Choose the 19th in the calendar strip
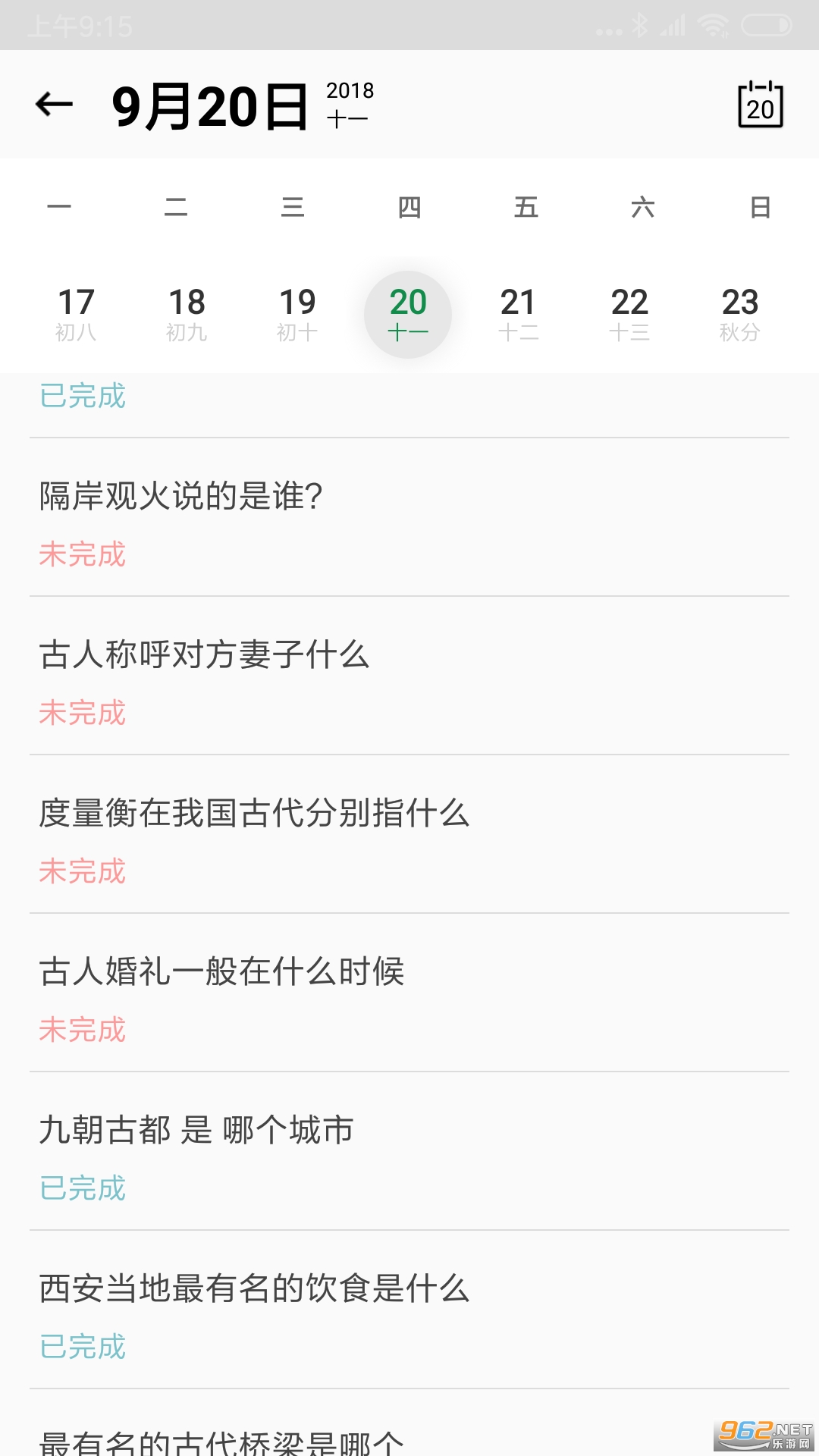This screenshot has width=819, height=1456. coord(297,314)
